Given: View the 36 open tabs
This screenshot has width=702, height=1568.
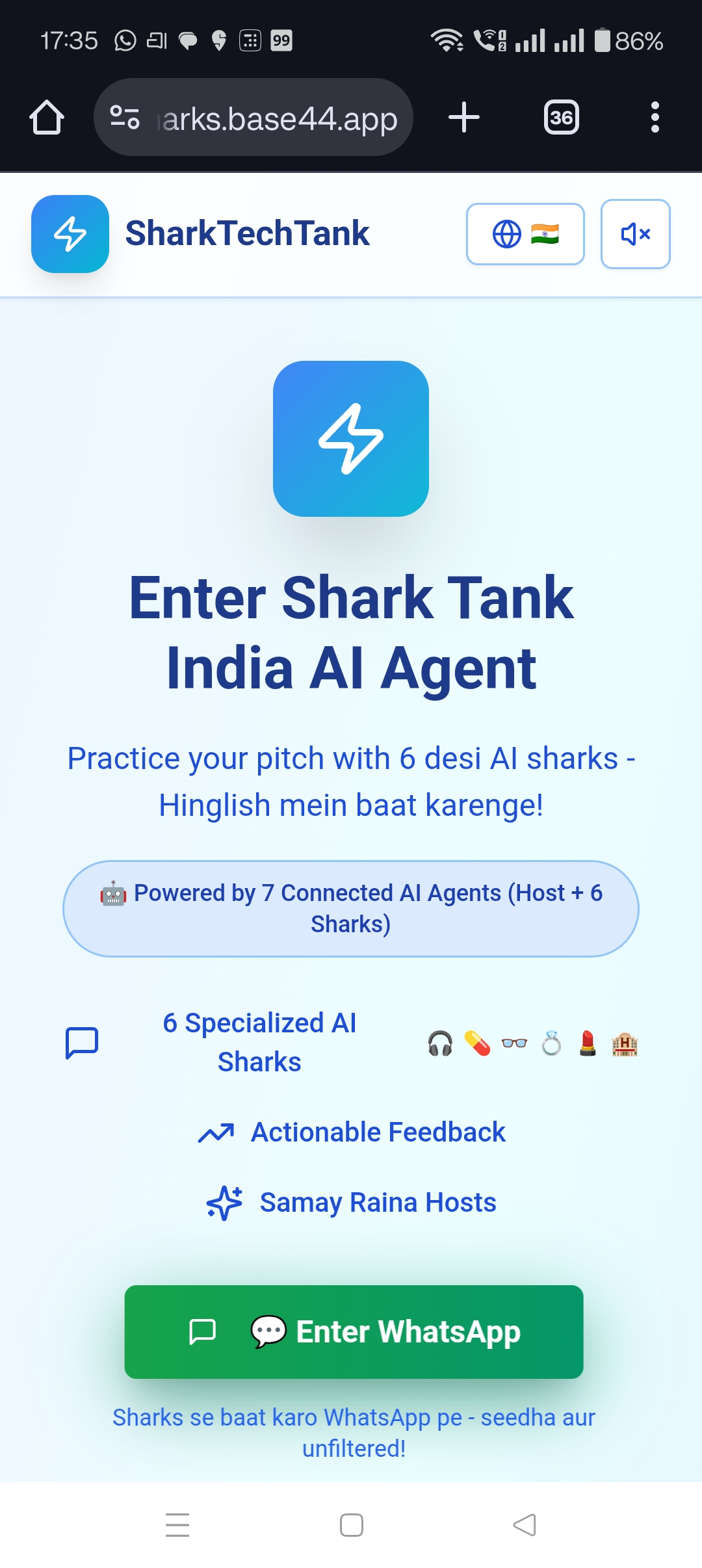Looking at the screenshot, I should [561, 118].
